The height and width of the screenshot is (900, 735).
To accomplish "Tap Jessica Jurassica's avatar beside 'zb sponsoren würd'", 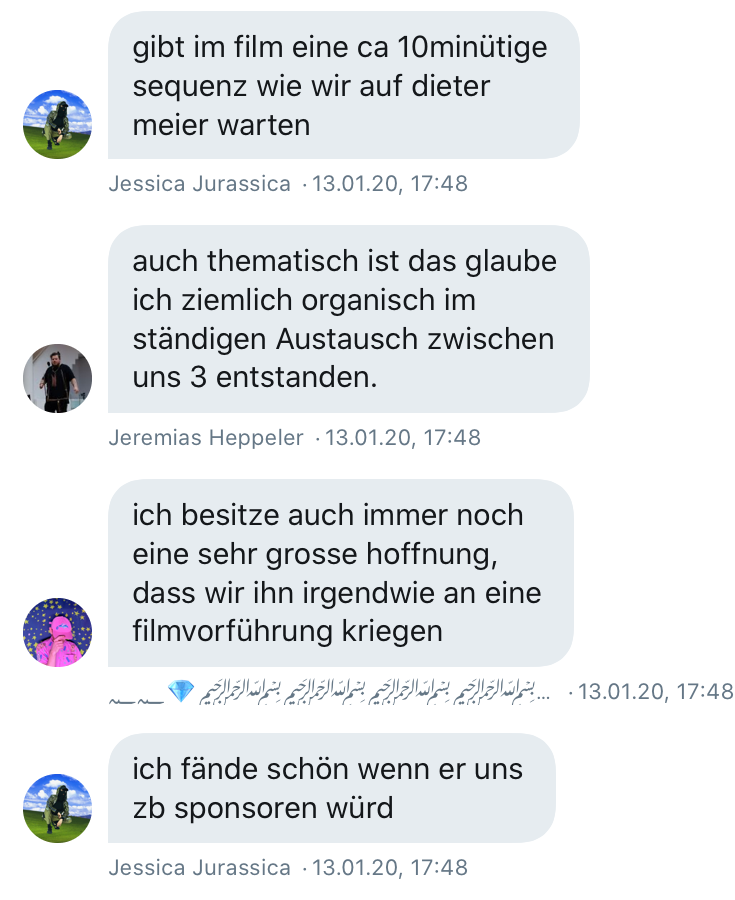I will click(57, 807).
